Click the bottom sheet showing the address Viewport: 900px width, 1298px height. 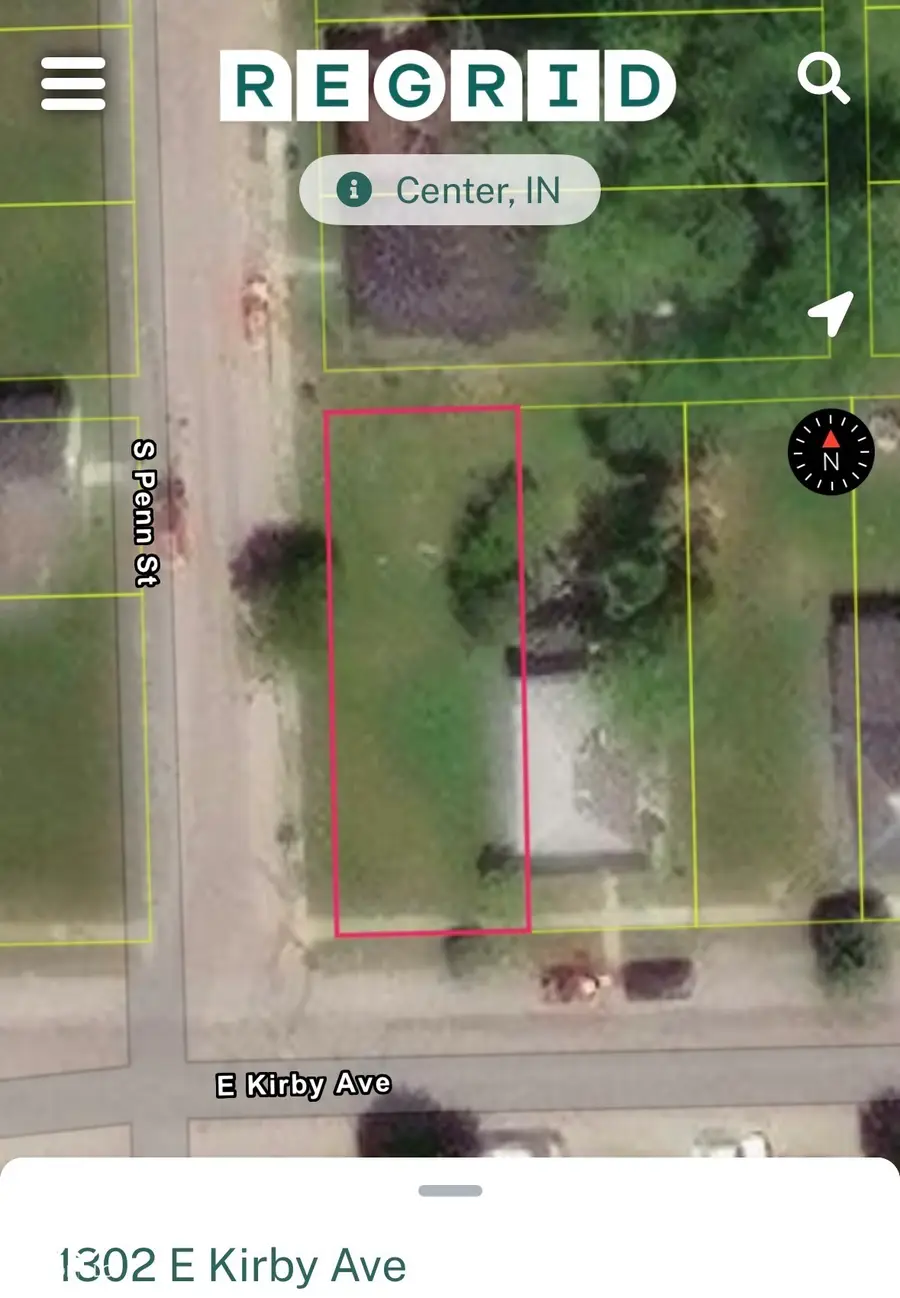click(x=450, y=1240)
